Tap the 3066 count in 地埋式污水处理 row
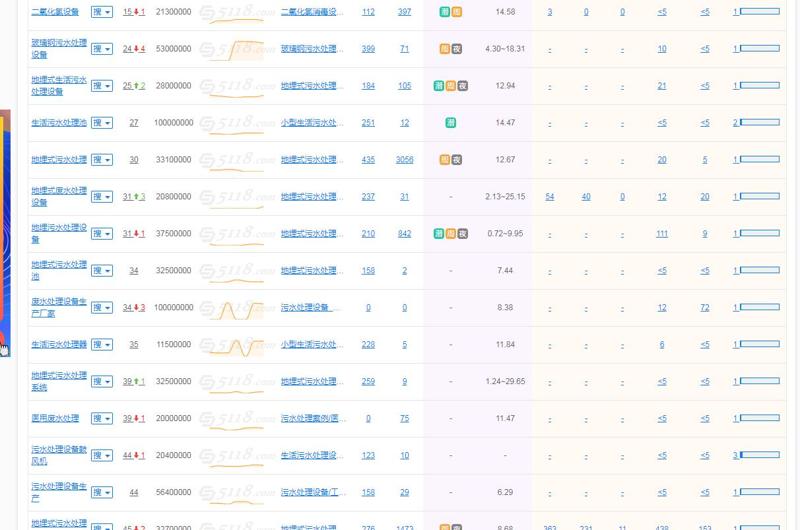Image resolution: width=800 pixels, height=530 pixels. click(x=404, y=160)
